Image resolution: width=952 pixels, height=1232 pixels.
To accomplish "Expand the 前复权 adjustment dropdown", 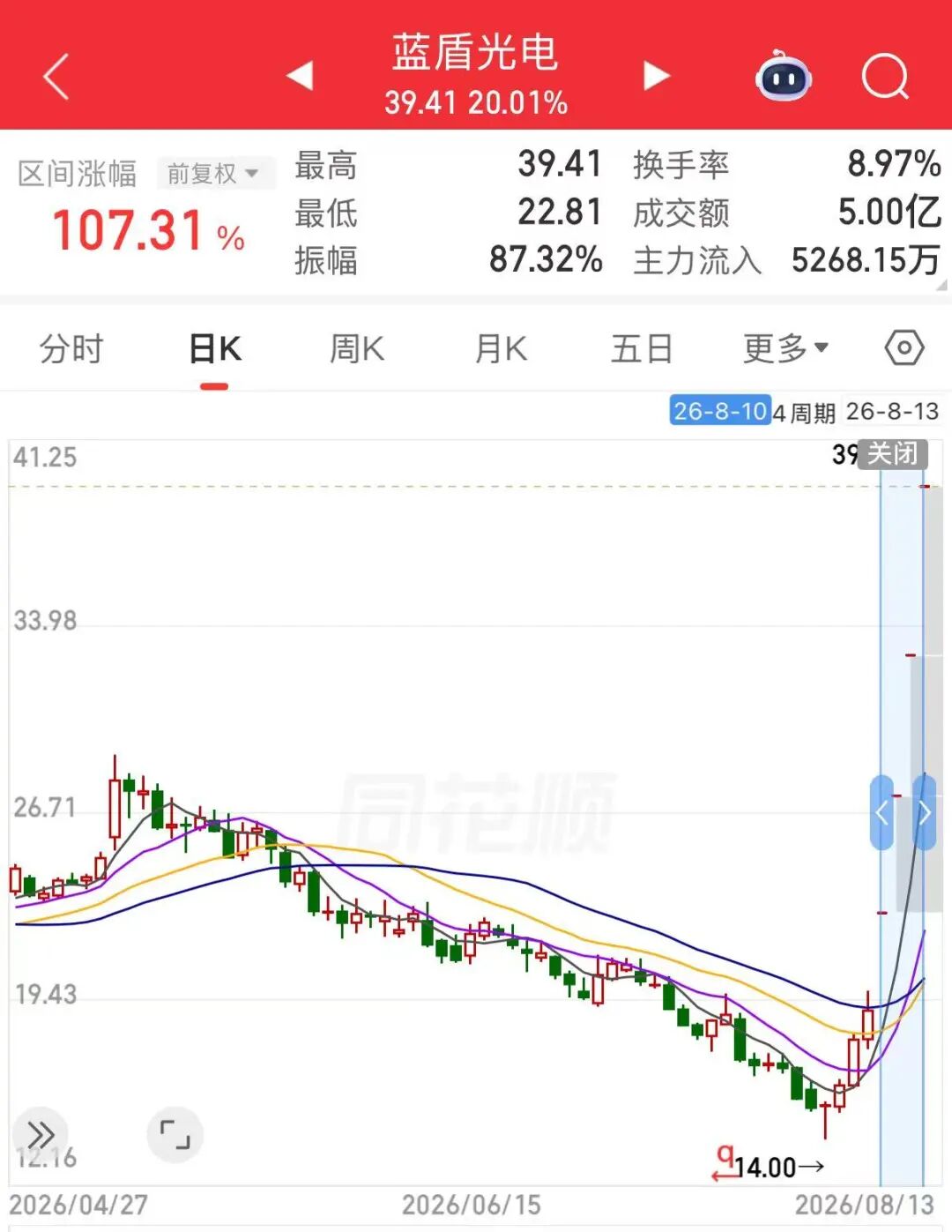I will (213, 174).
